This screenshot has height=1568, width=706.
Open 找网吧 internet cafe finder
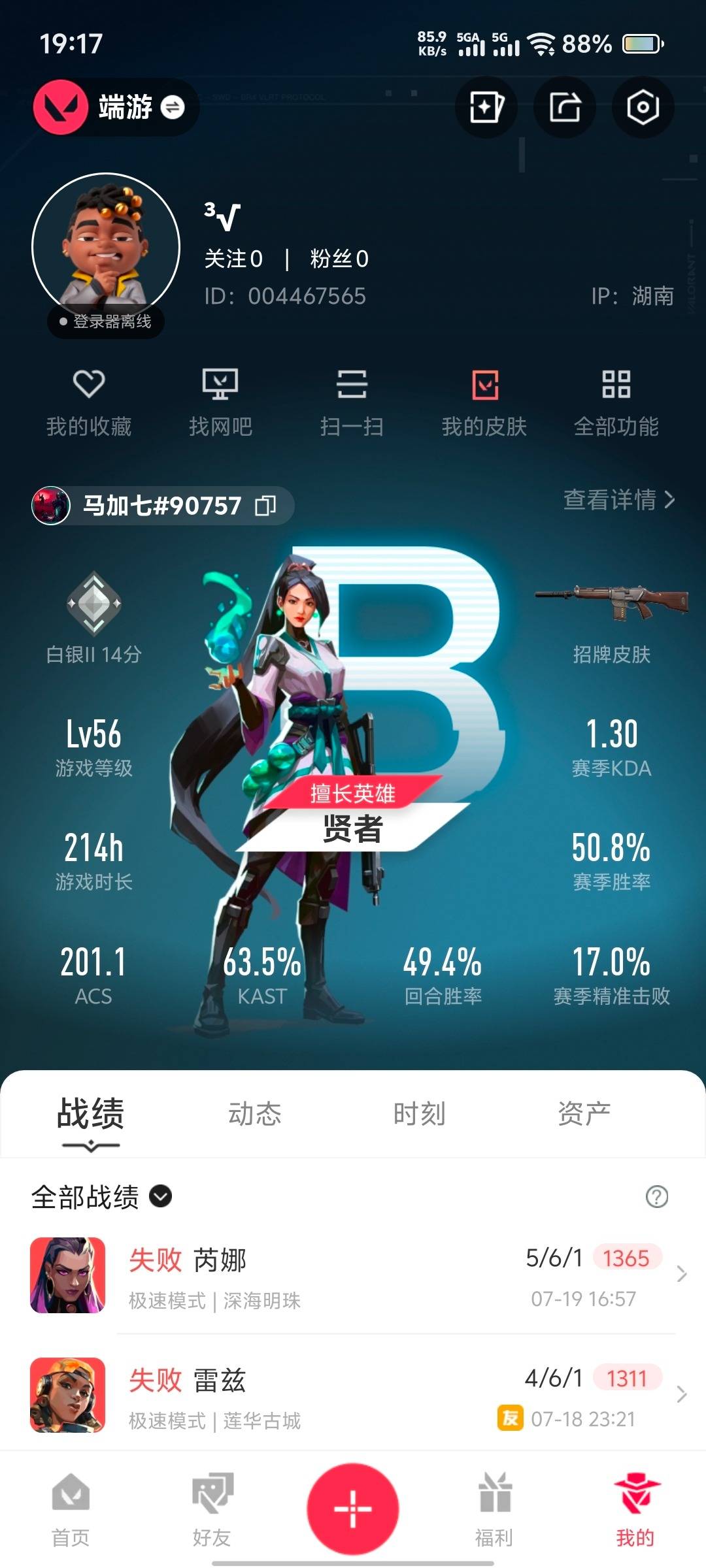[x=220, y=402]
